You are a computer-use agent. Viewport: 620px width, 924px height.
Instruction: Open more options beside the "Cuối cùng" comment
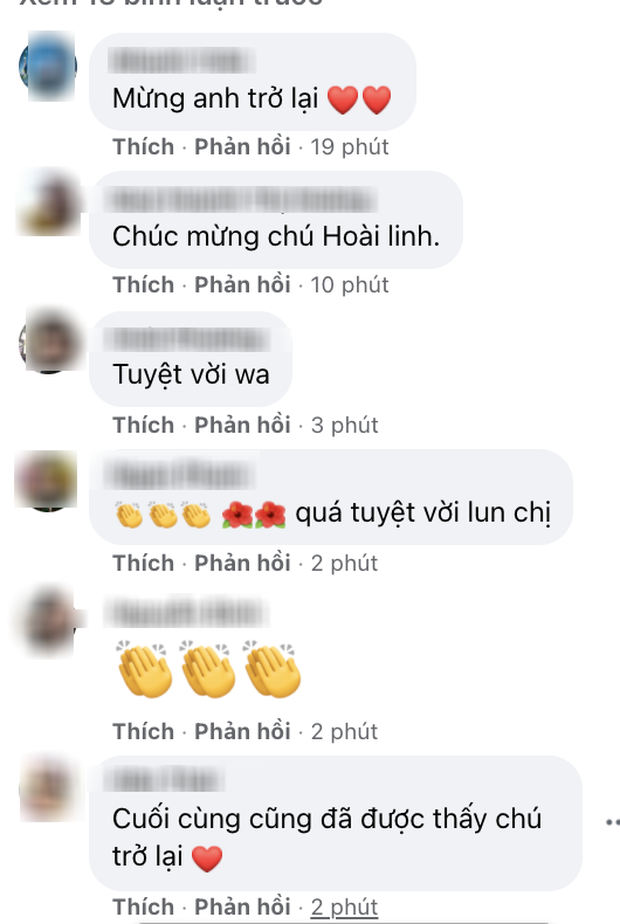coord(610,820)
